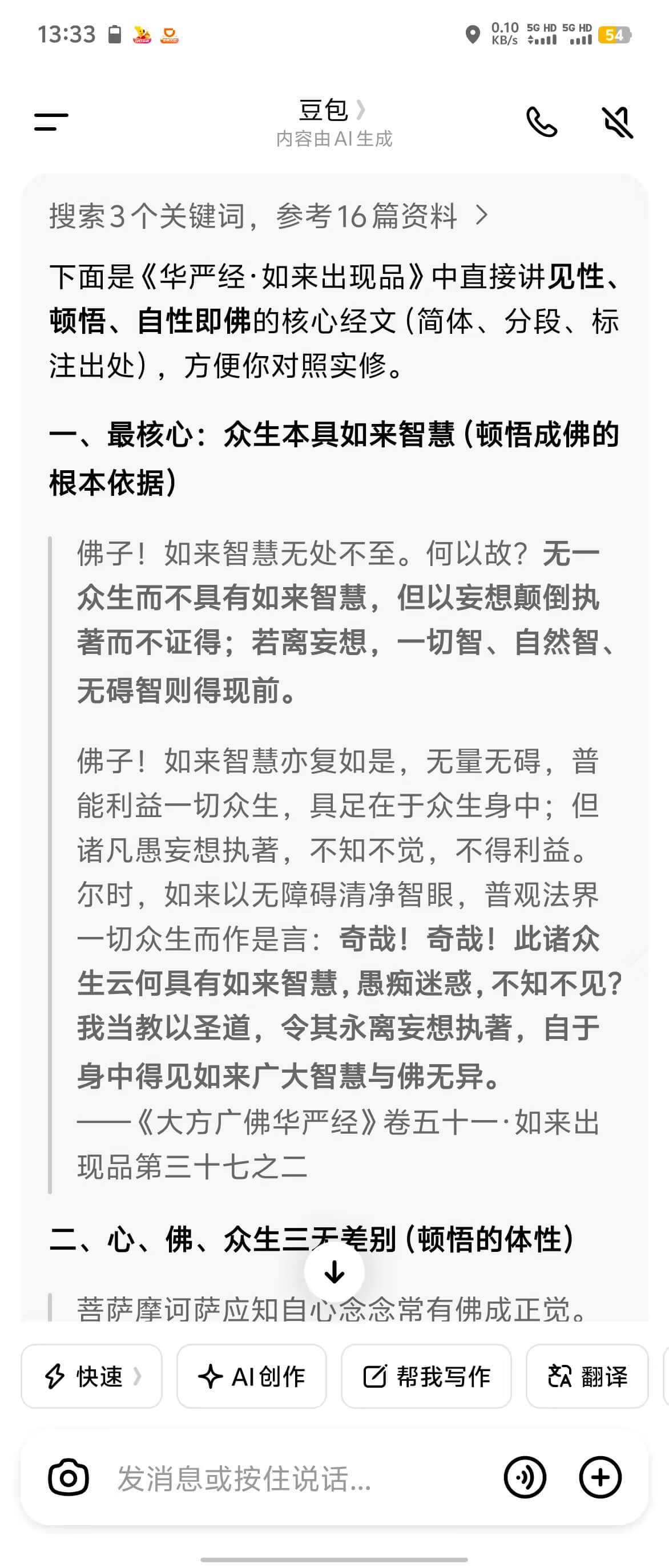
Task: Start a voice call with 豆包
Action: click(541, 122)
